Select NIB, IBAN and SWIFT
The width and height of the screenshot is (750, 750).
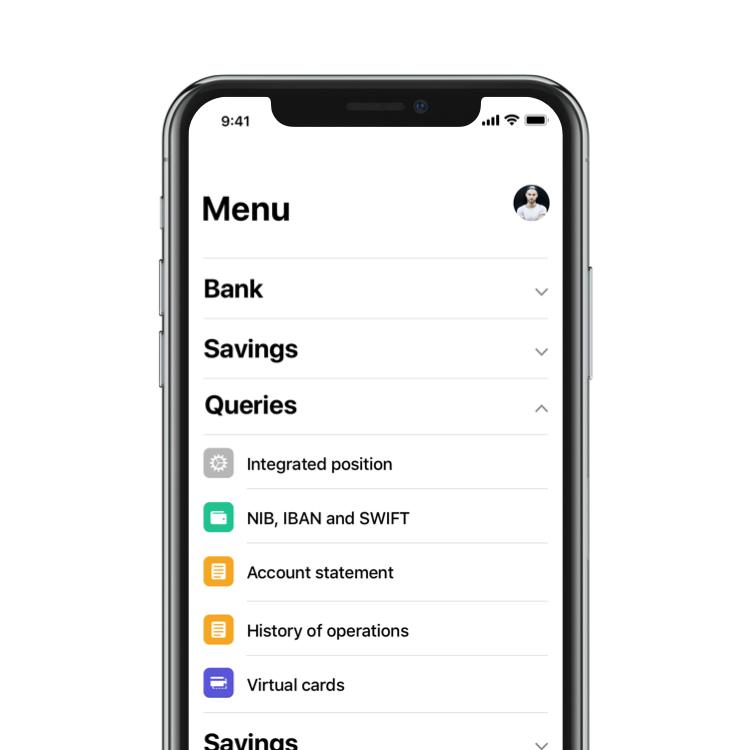tap(327, 518)
